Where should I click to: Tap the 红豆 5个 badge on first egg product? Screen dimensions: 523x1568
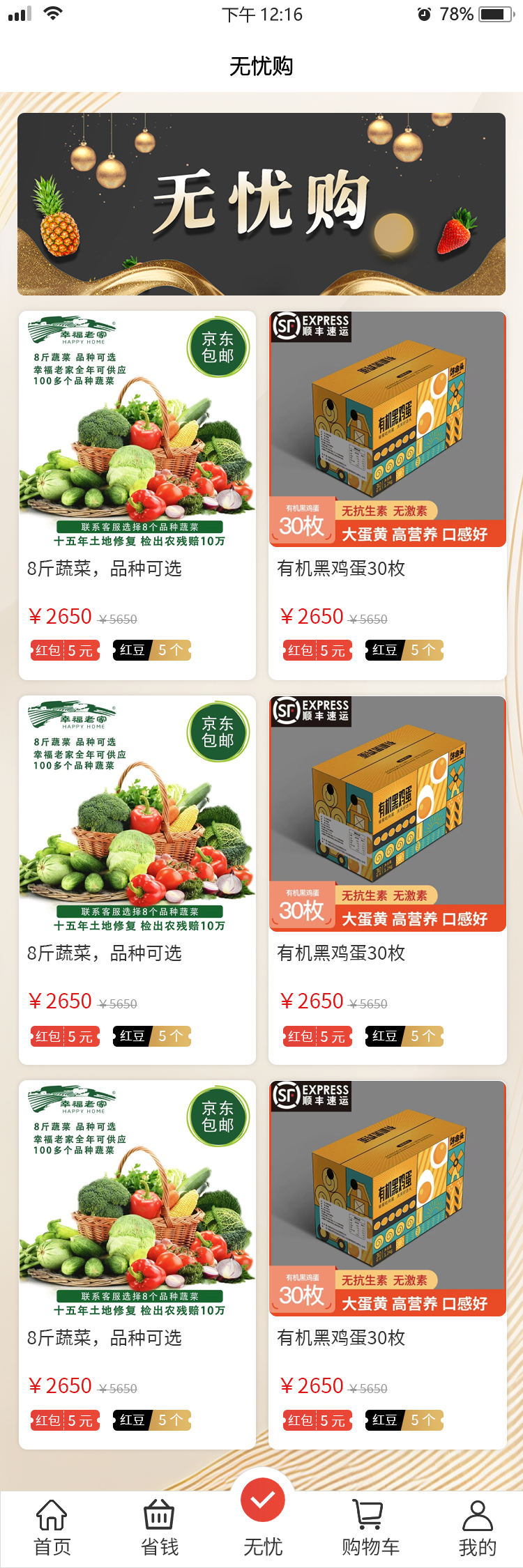click(x=403, y=650)
